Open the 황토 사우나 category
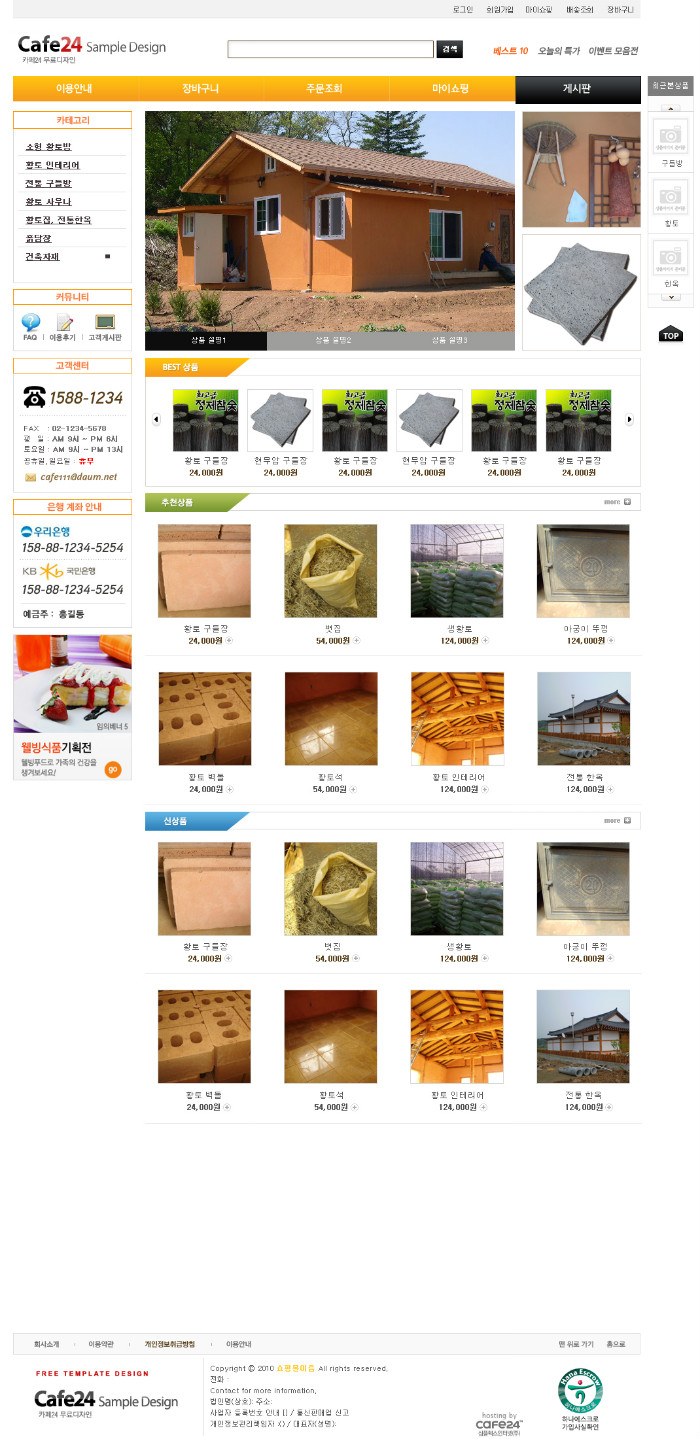The width and height of the screenshot is (700, 1439). [48, 202]
